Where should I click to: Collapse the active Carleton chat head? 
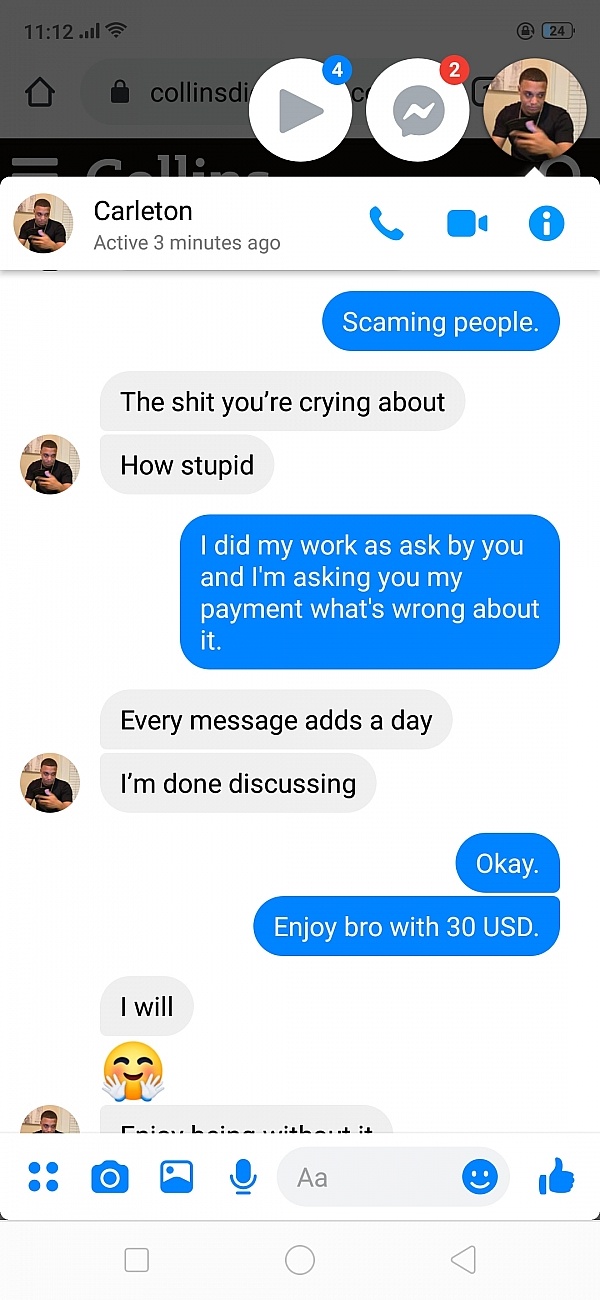(534, 110)
